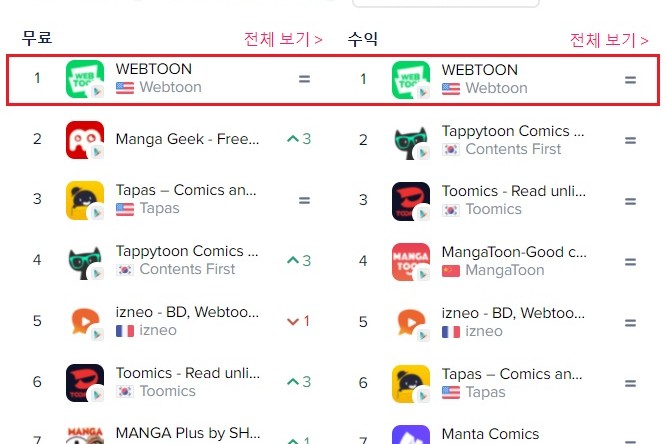Open 전체 보기 link for 무료 list
Image resolution: width=667 pixels, height=444 pixels.
tap(283, 39)
